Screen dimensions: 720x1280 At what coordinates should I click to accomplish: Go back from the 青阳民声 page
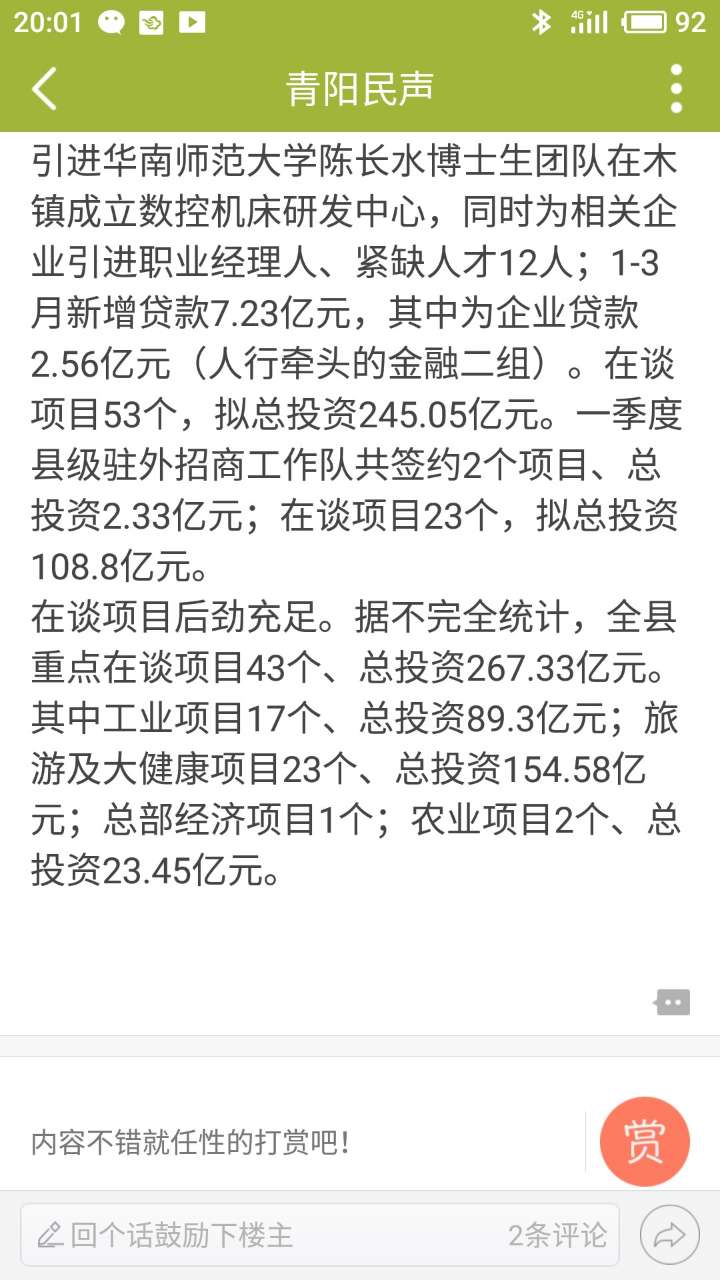[45, 89]
